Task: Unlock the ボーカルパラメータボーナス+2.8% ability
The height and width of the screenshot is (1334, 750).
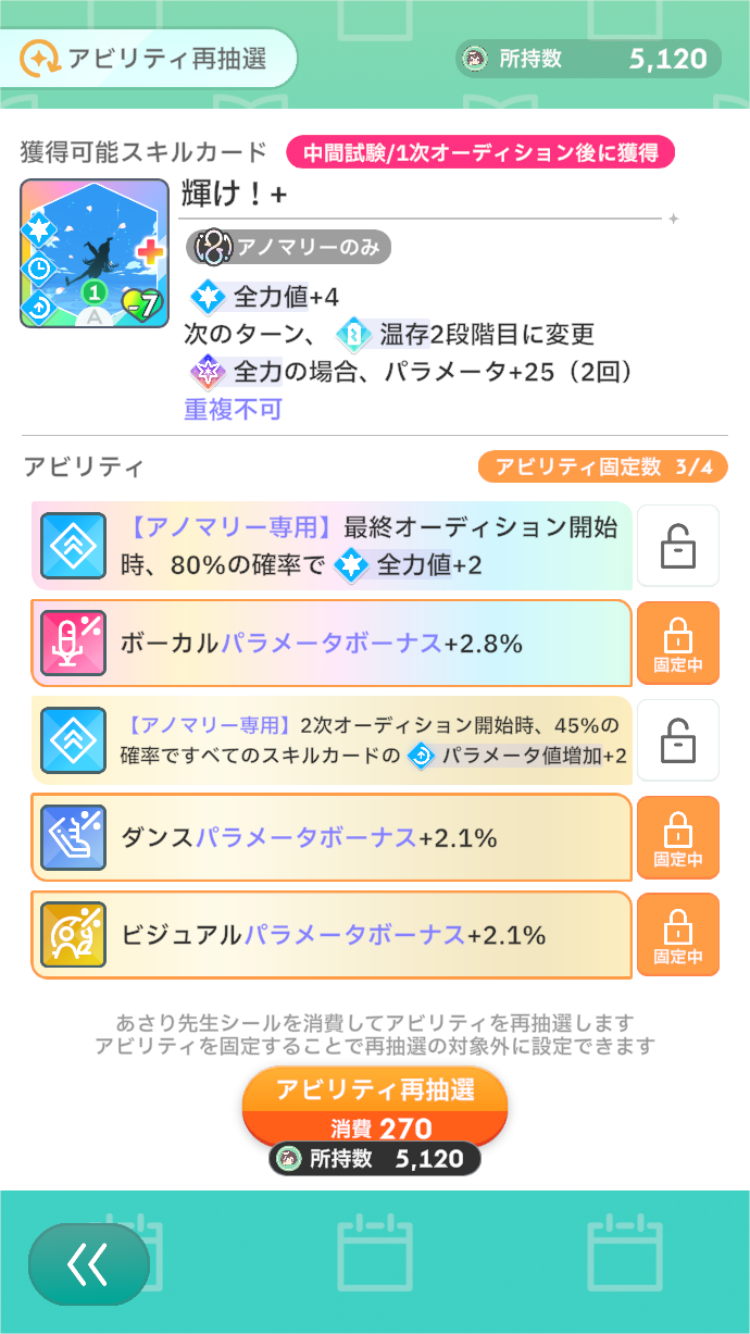Action: [678, 643]
